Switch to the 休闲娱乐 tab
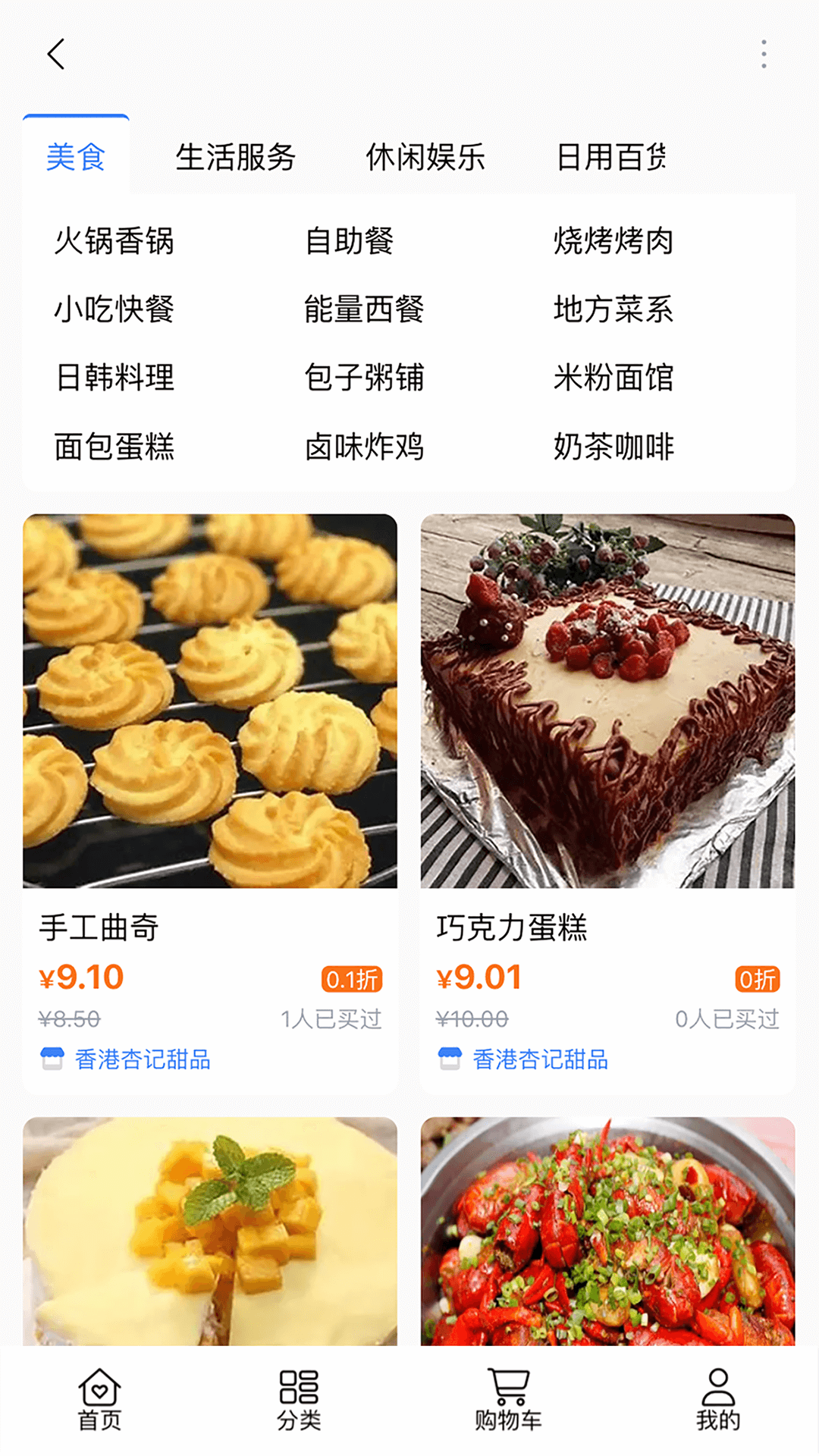The image size is (819, 1456). (427, 156)
